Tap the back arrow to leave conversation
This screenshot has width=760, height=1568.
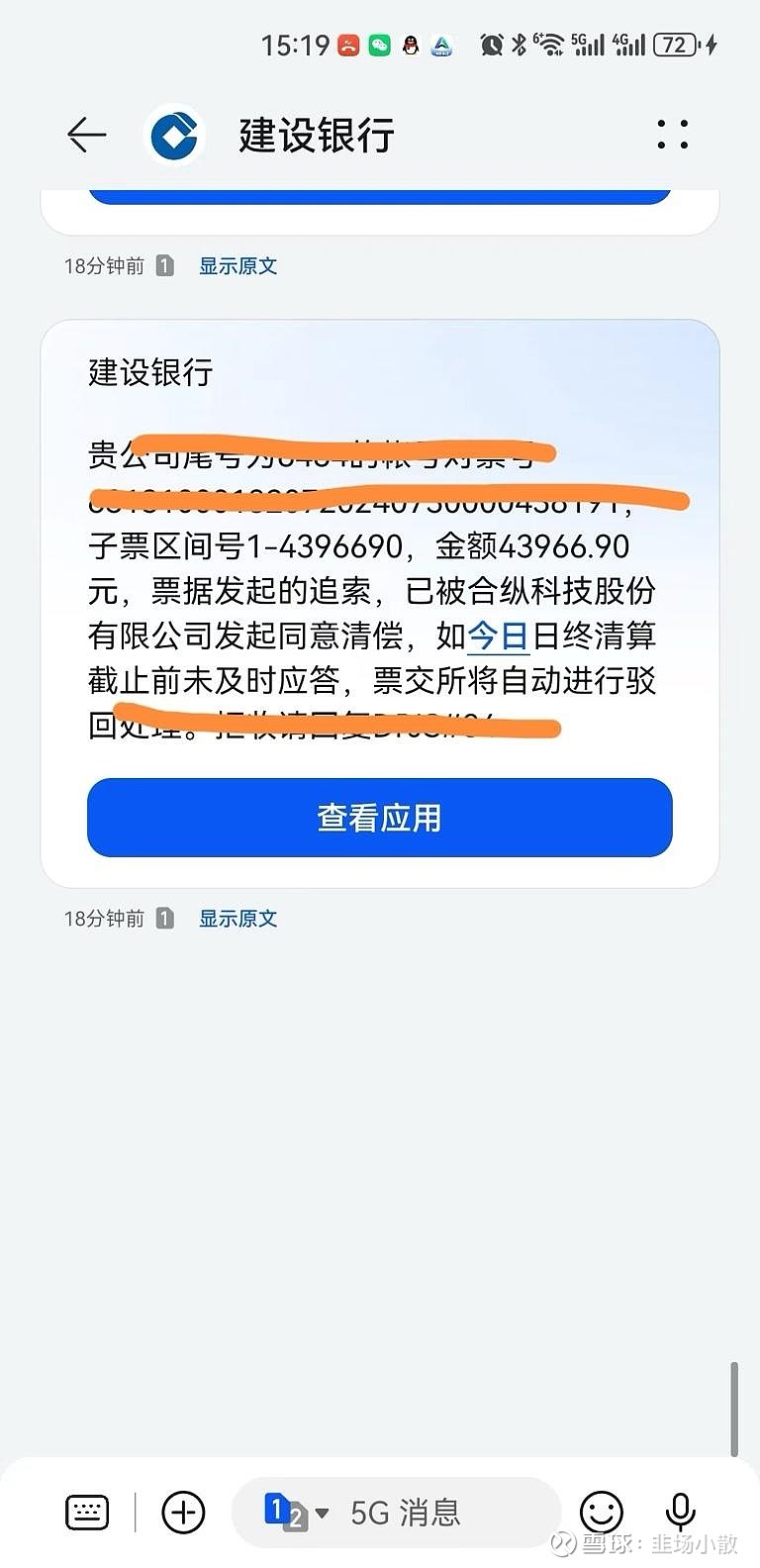(x=85, y=135)
